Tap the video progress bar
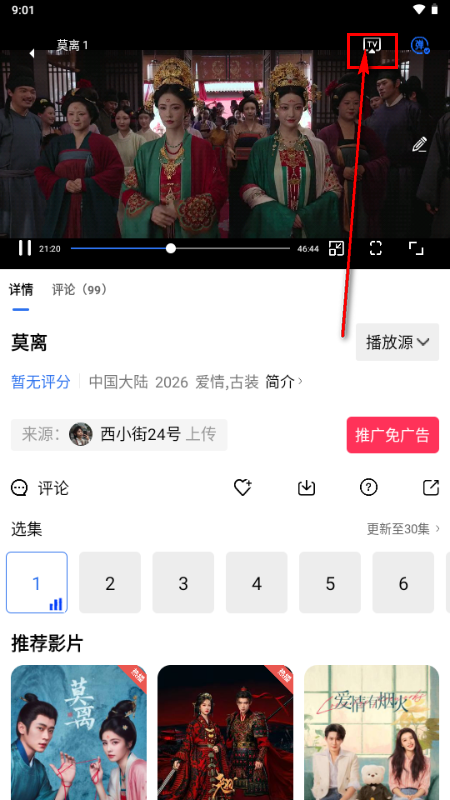This screenshot has width=450, height=800. pos(180,248)
